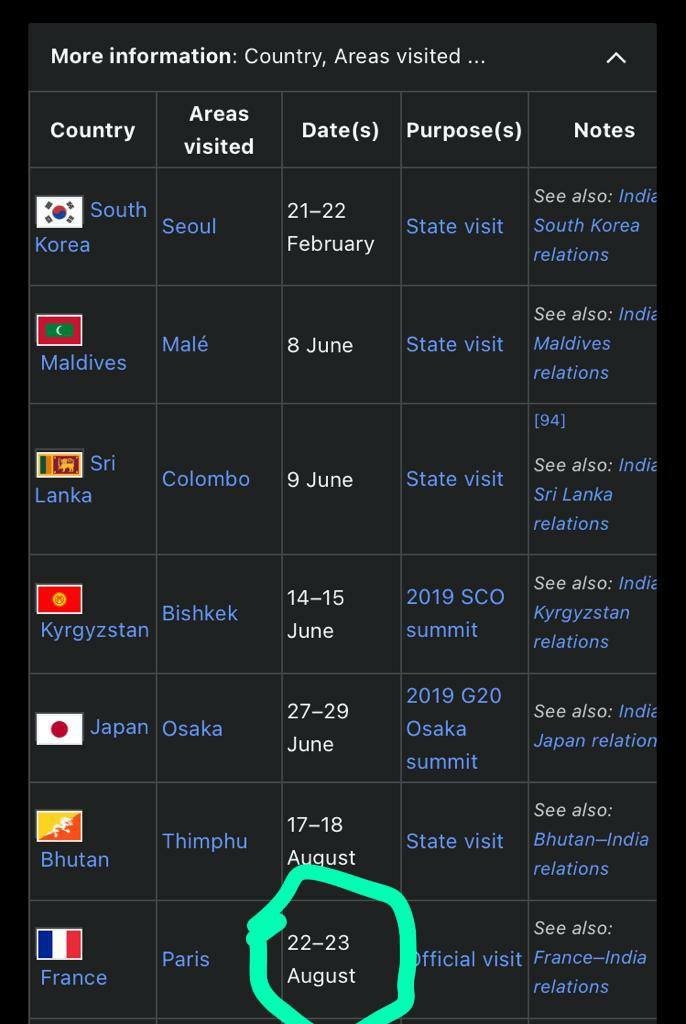The height and width of the screenshot is (1024, 686).
Task: Open the France country link
Action: (x=74, y=978)
